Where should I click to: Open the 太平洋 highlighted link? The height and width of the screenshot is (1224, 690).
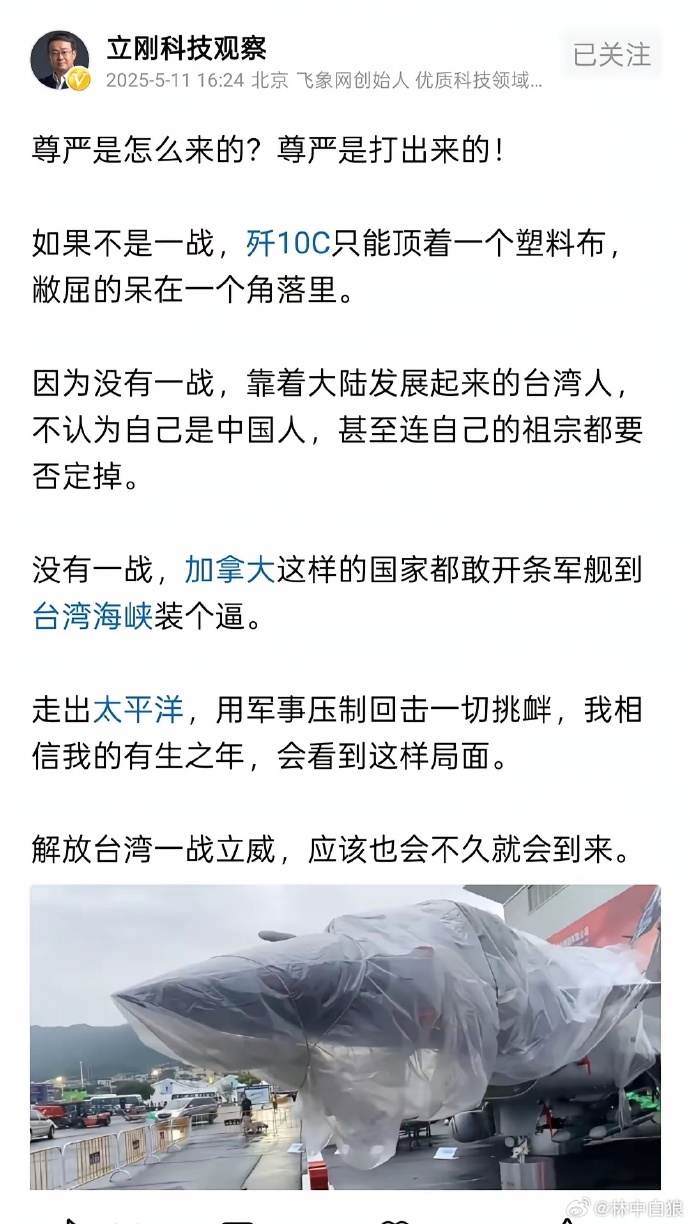(x=137, y=710)
